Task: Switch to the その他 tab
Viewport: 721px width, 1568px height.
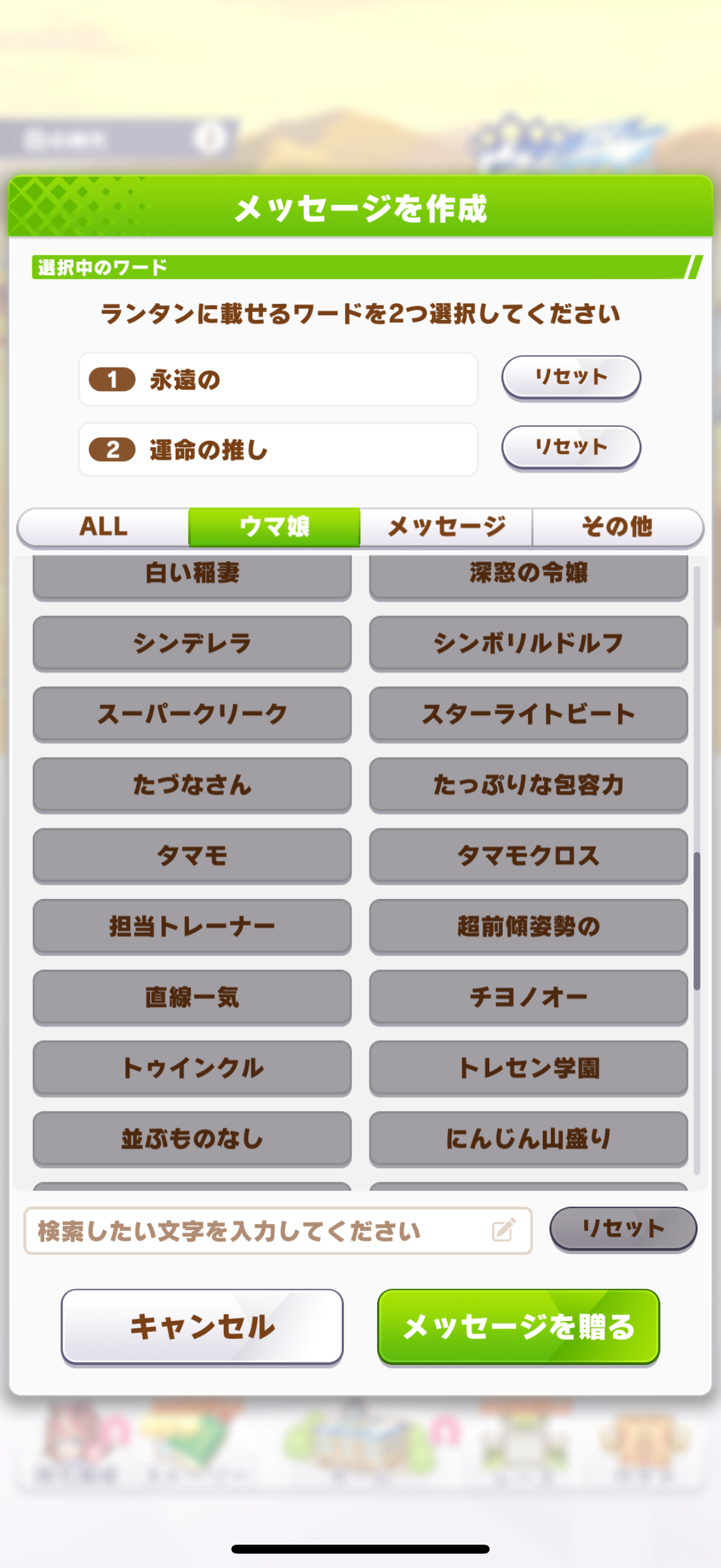Action: tap(617, 526)
